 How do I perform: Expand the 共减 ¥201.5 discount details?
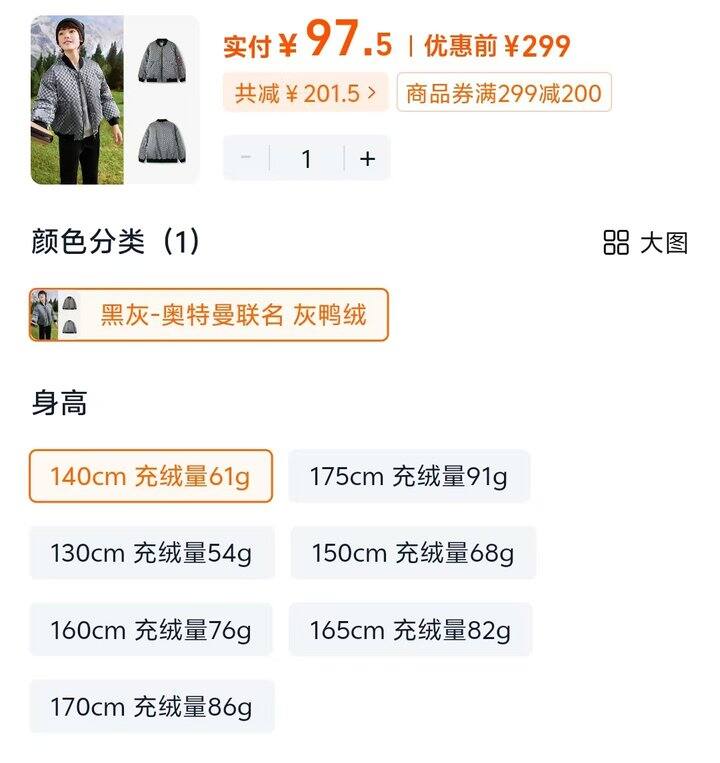click(x=305, y=94)
